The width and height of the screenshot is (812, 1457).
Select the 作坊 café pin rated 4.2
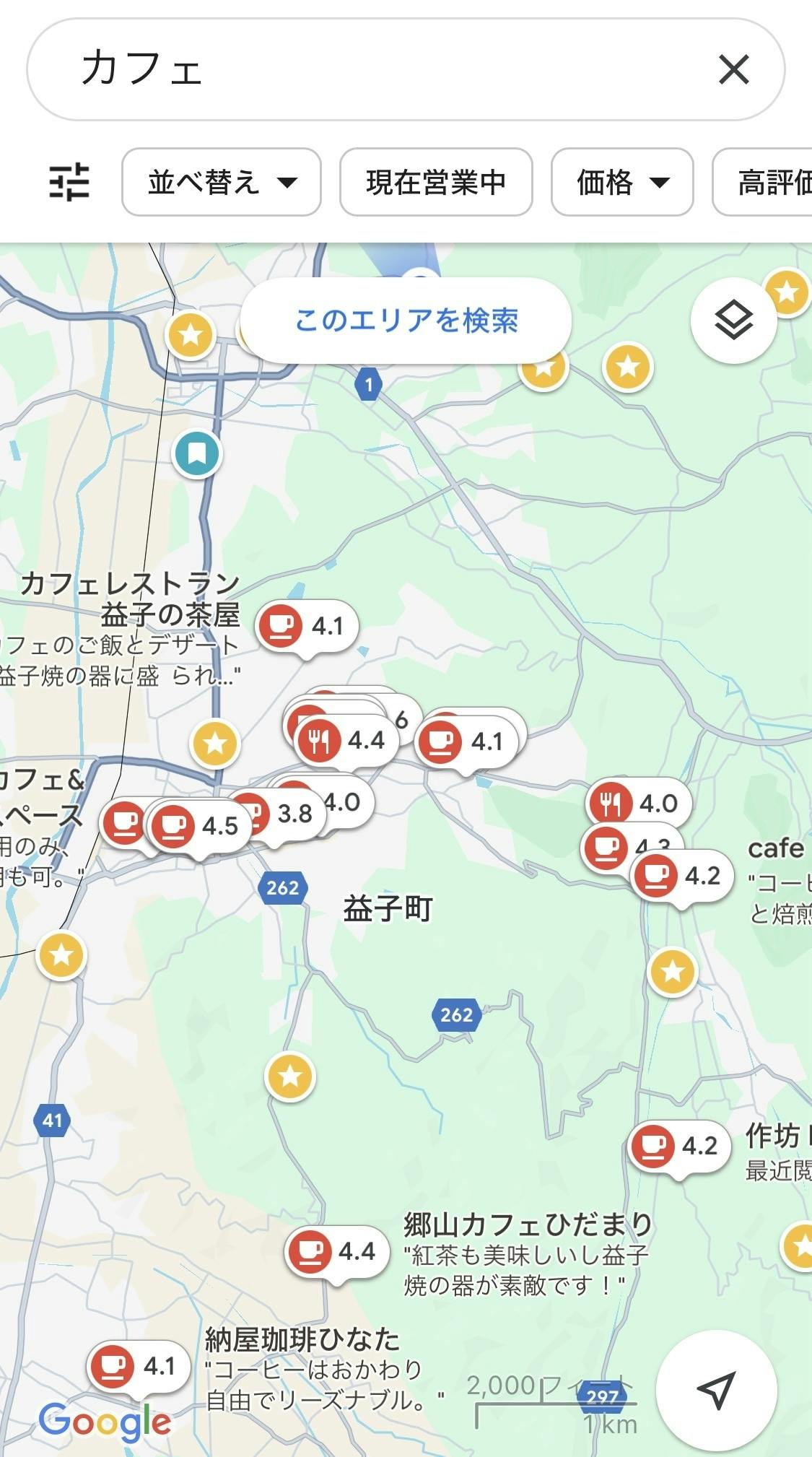pyautogui.click(x=678, y=1146)
